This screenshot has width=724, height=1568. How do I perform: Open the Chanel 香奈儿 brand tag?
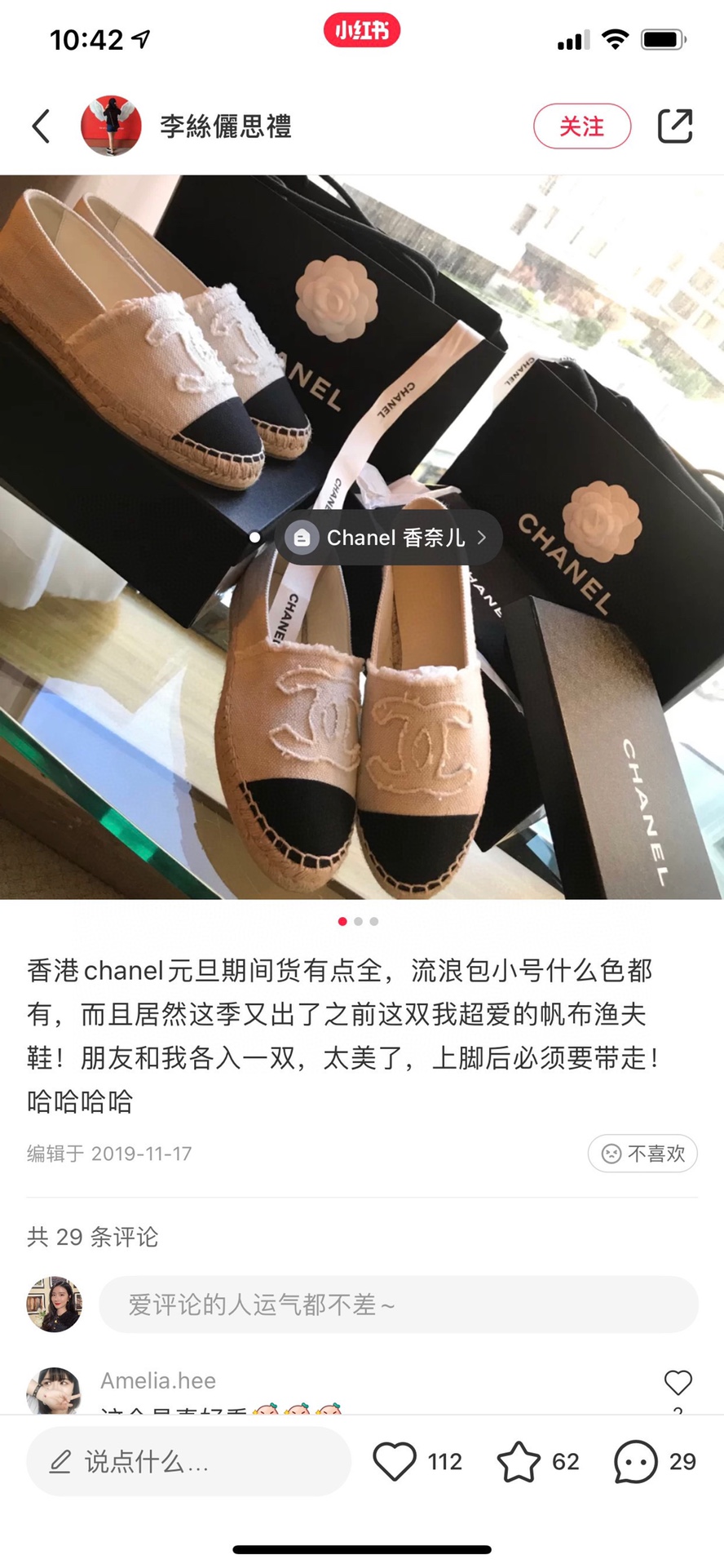pos(388,538)
